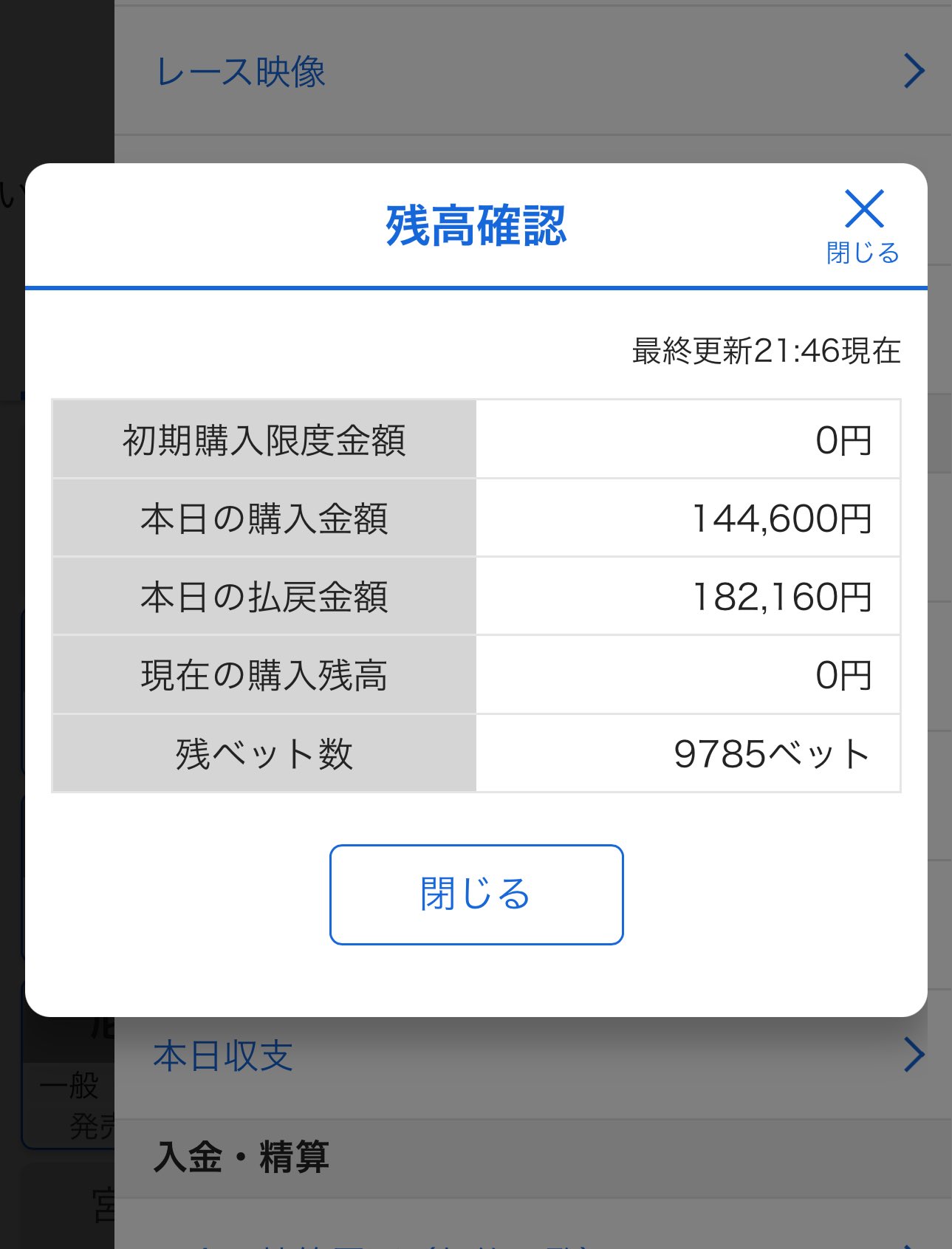This screenshot has width=952, height=1249.
Task: Tap the outlined 閉じる button
Action: click(x=476, y=894)
